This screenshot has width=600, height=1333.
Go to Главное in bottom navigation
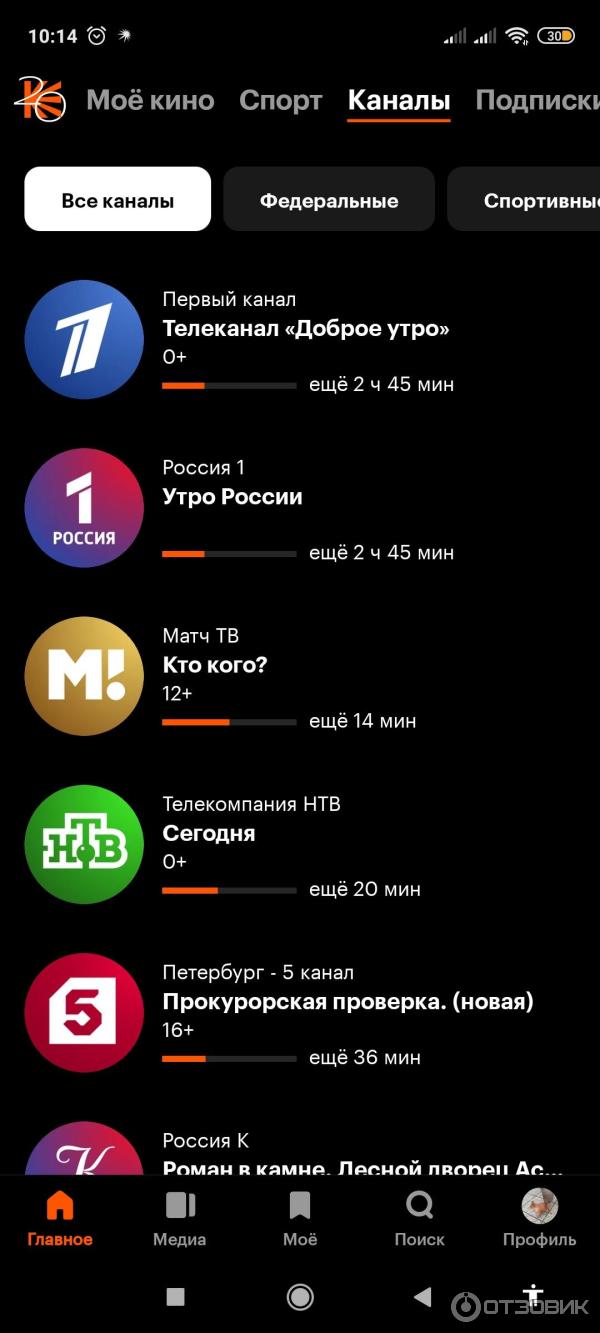click(60, 1218)
